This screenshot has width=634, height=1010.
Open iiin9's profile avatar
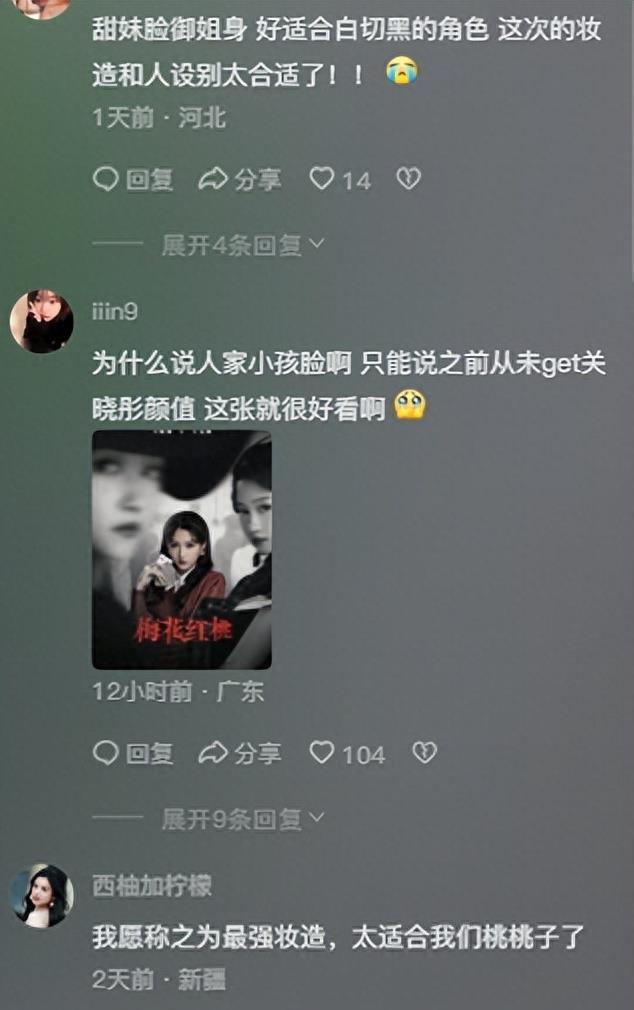click(x=41, y=321)
